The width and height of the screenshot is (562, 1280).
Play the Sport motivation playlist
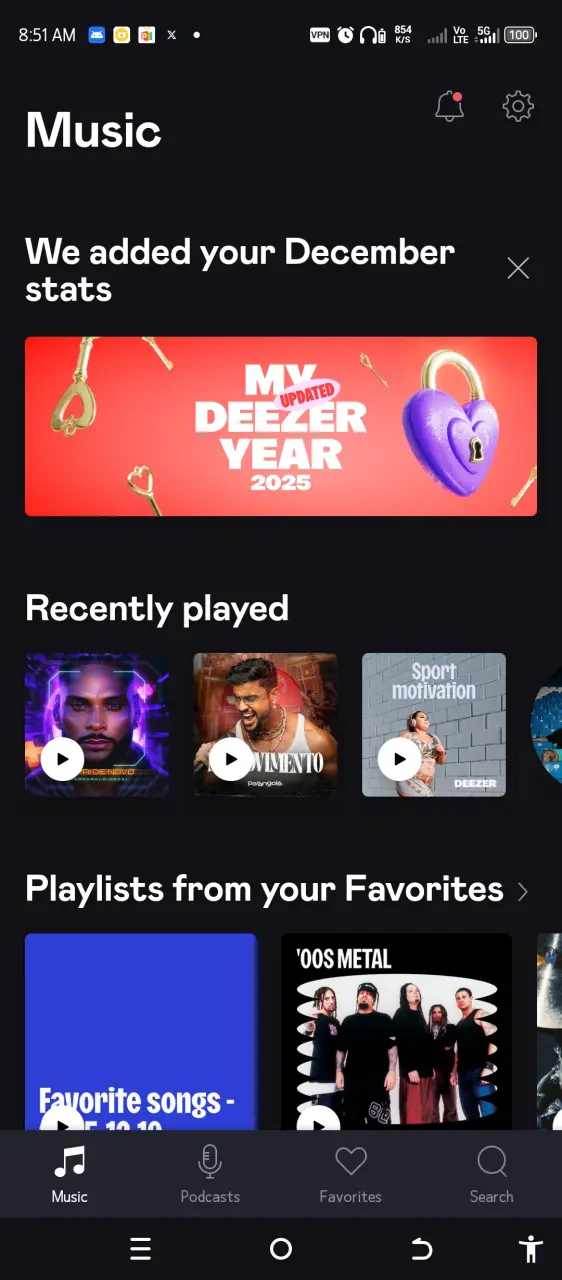pyautogui.click(x=400, y=760)
